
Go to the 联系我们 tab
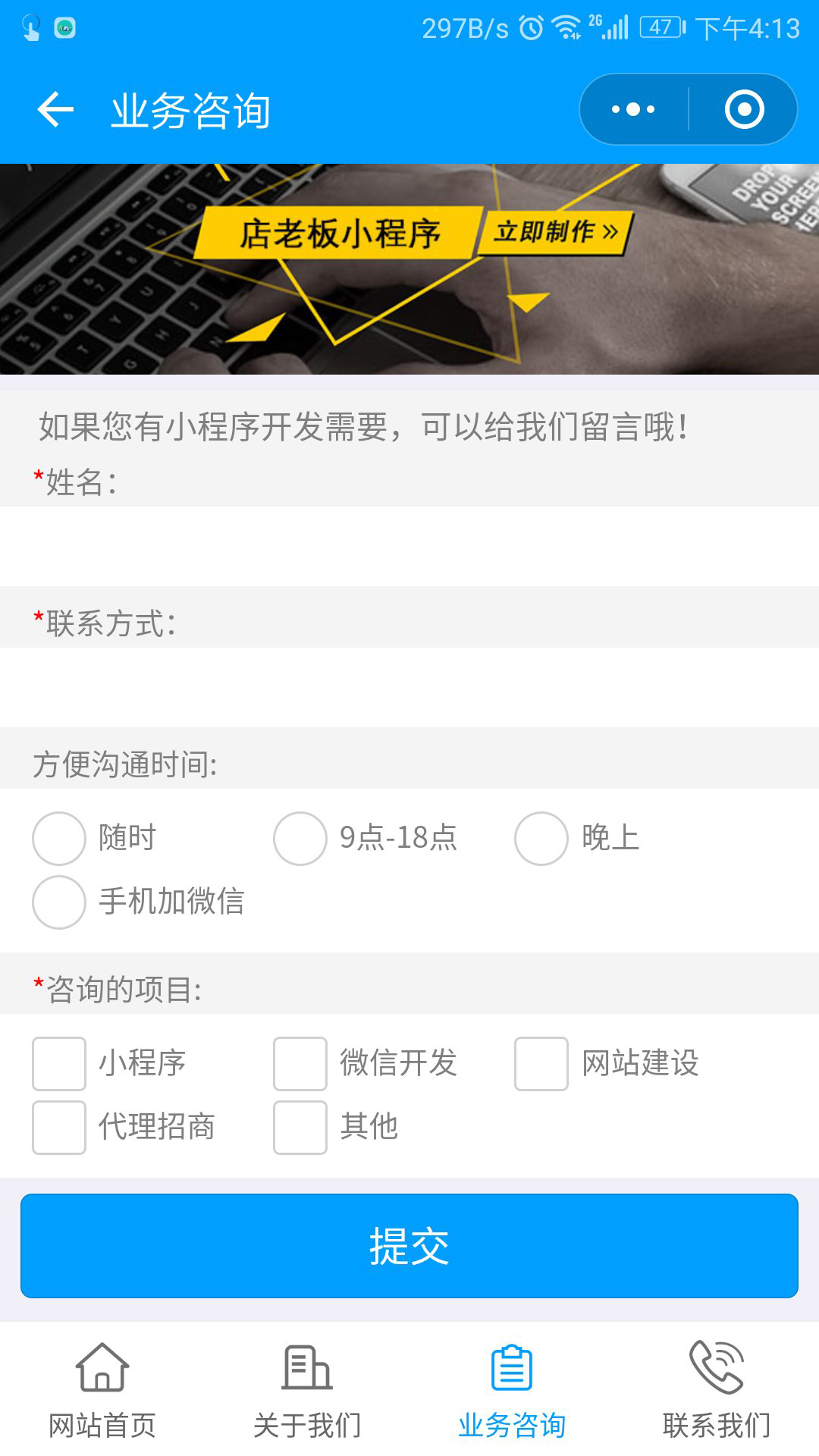click(717, 1390)
